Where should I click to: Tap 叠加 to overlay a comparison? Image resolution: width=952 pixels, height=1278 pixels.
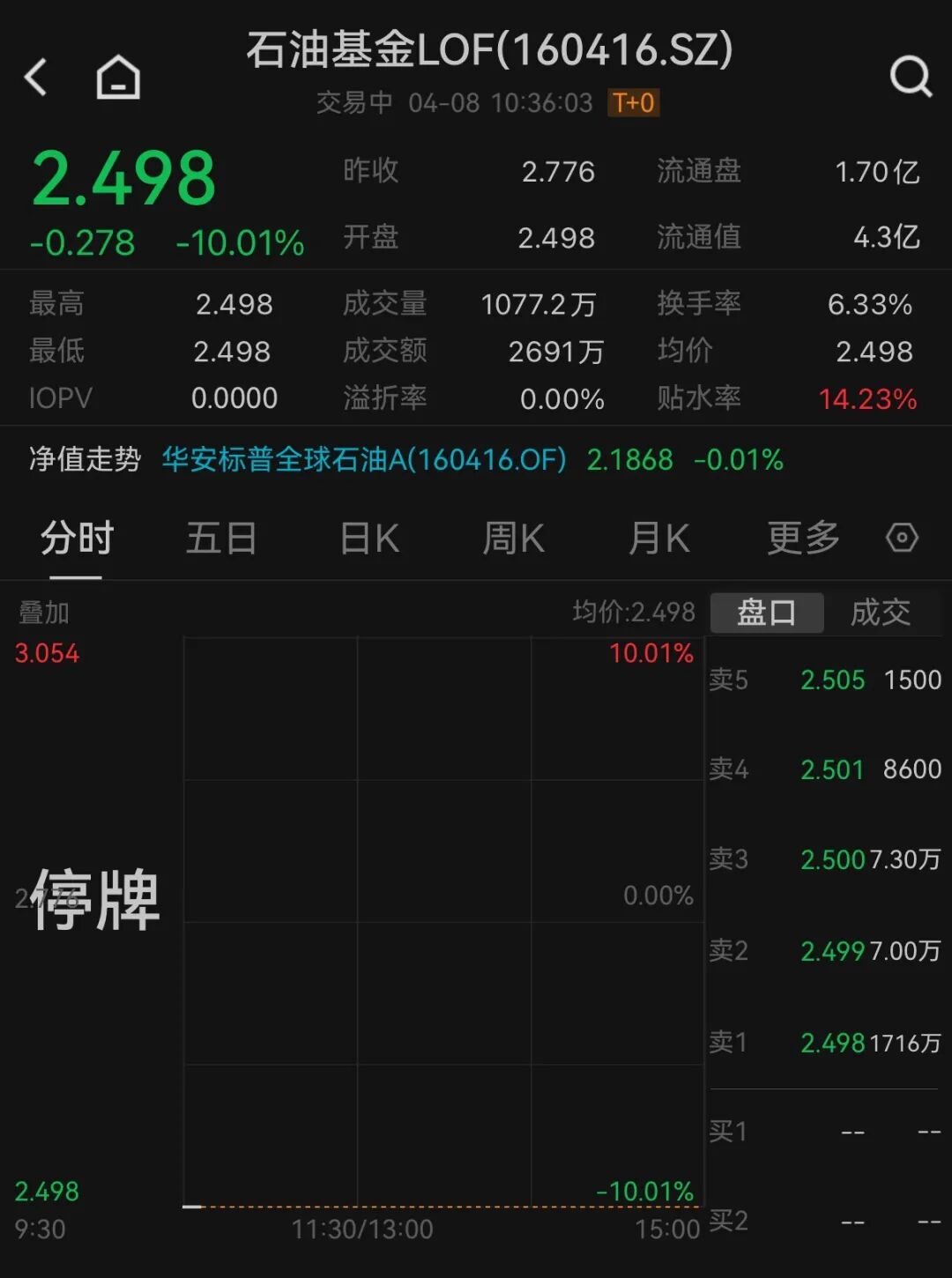(x=44, y=613)
